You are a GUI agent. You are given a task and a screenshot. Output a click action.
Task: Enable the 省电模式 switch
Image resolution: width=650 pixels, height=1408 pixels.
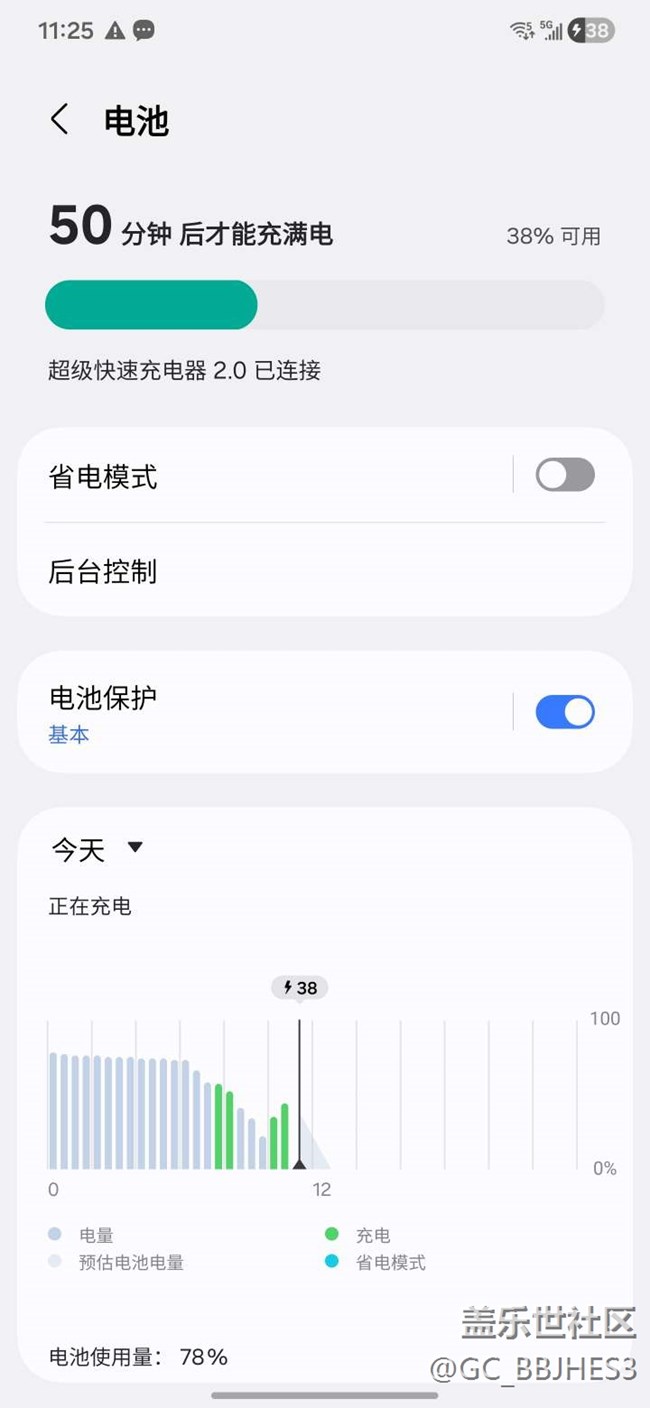click(565, 475)
